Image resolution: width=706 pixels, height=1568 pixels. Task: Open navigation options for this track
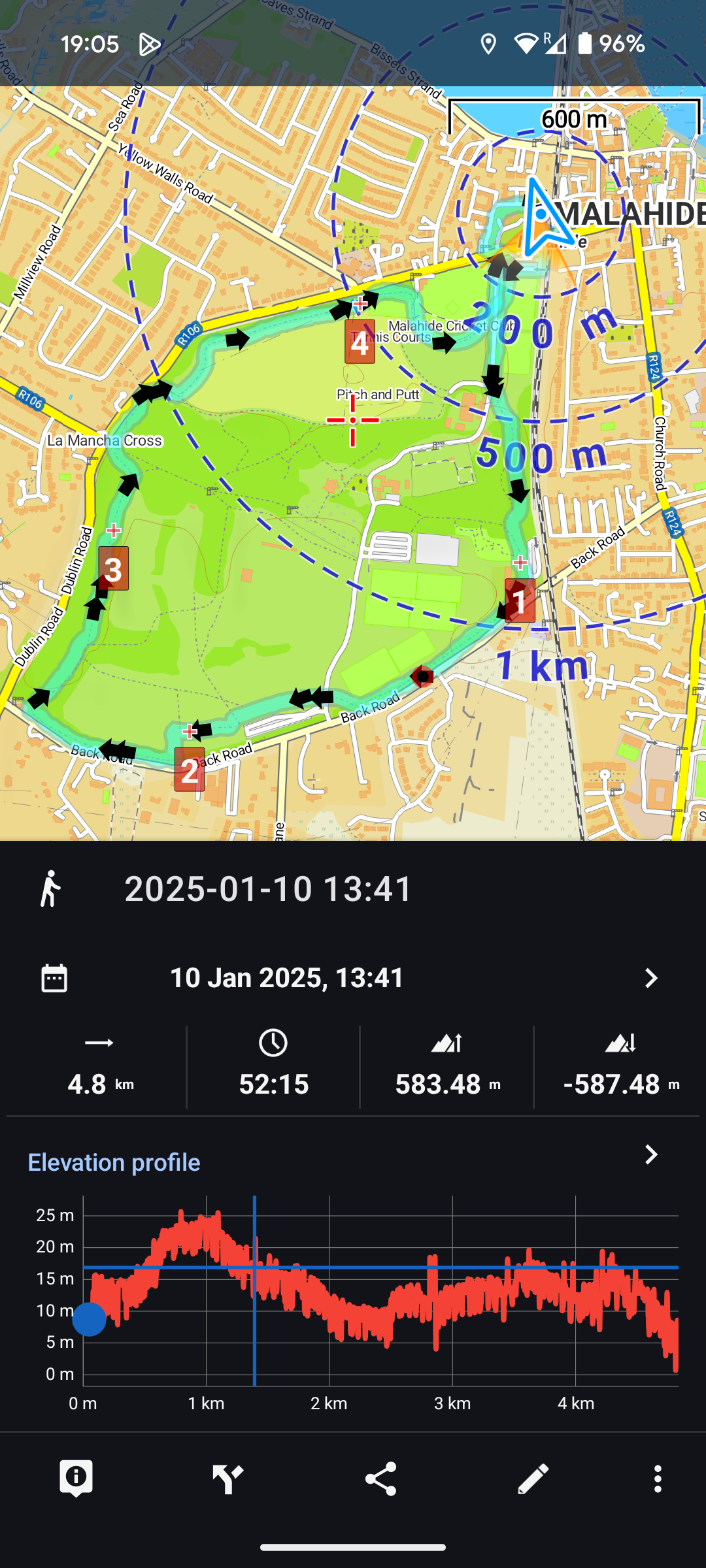coord(228,1478)
